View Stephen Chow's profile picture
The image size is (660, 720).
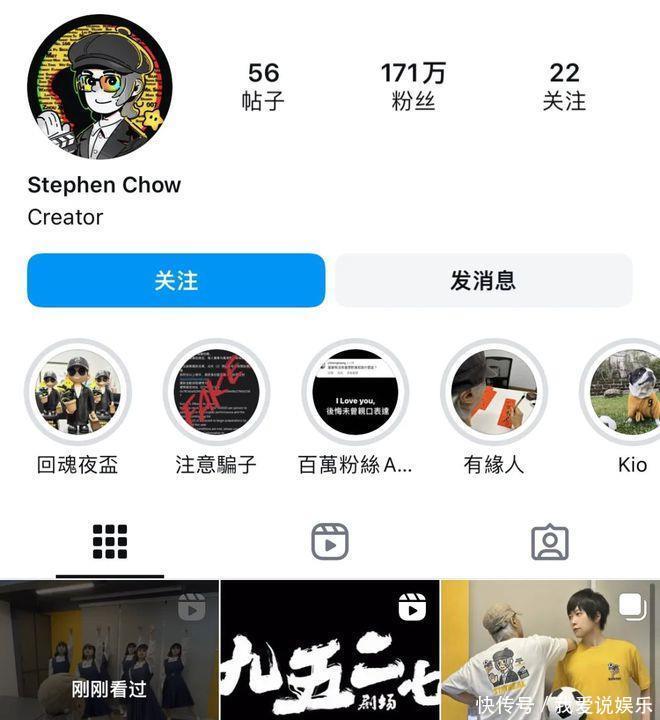pos(99,87)
